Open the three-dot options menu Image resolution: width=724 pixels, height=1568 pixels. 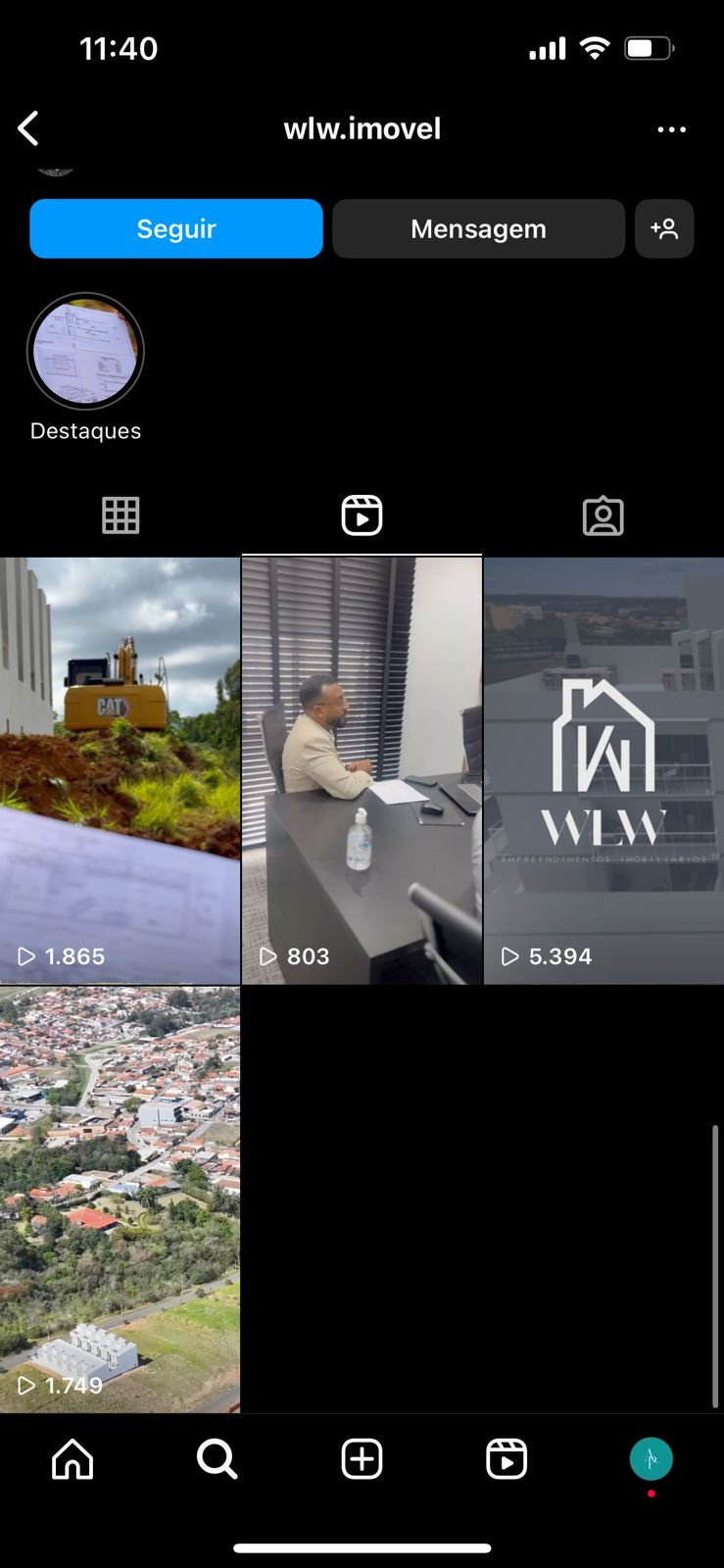(x=671, y=129)
